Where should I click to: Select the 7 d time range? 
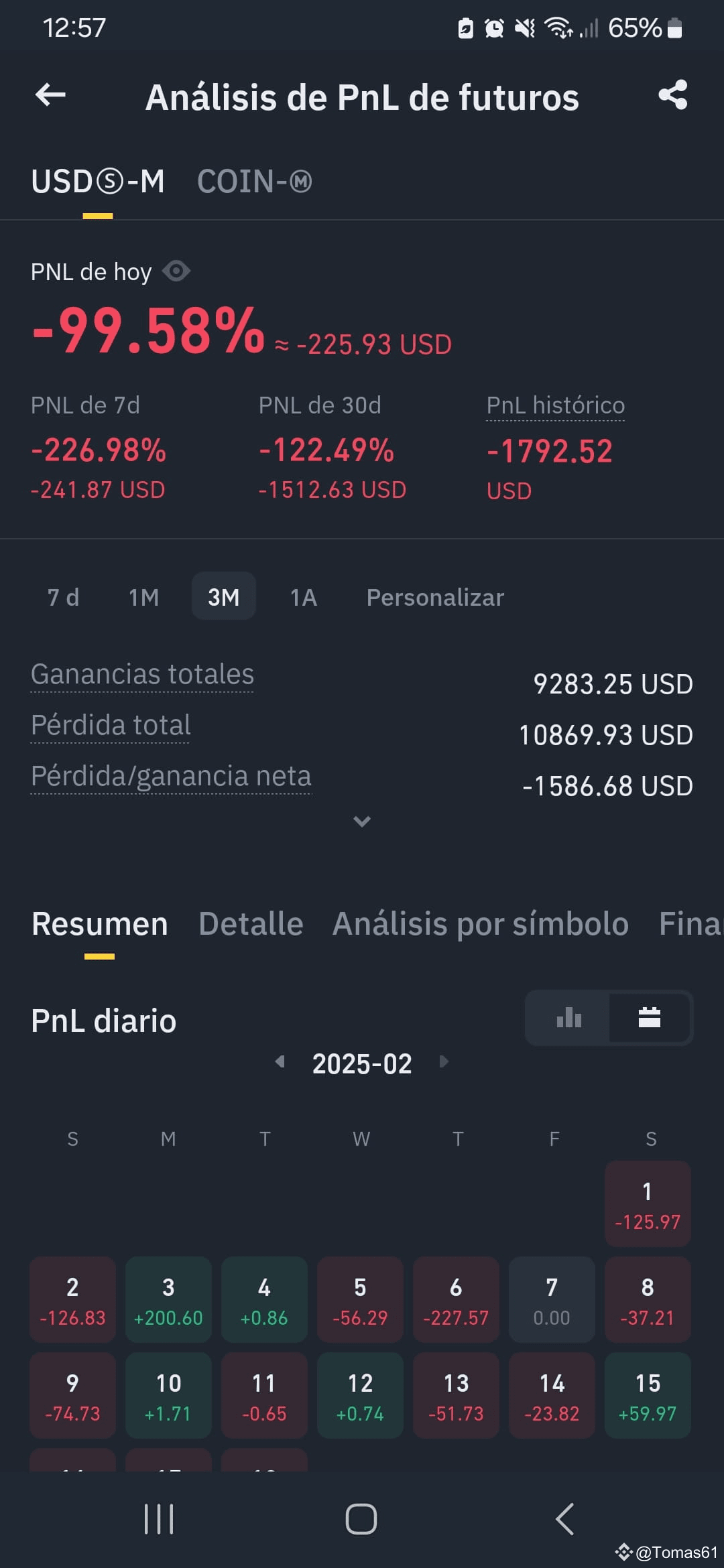tap(63, 596)
